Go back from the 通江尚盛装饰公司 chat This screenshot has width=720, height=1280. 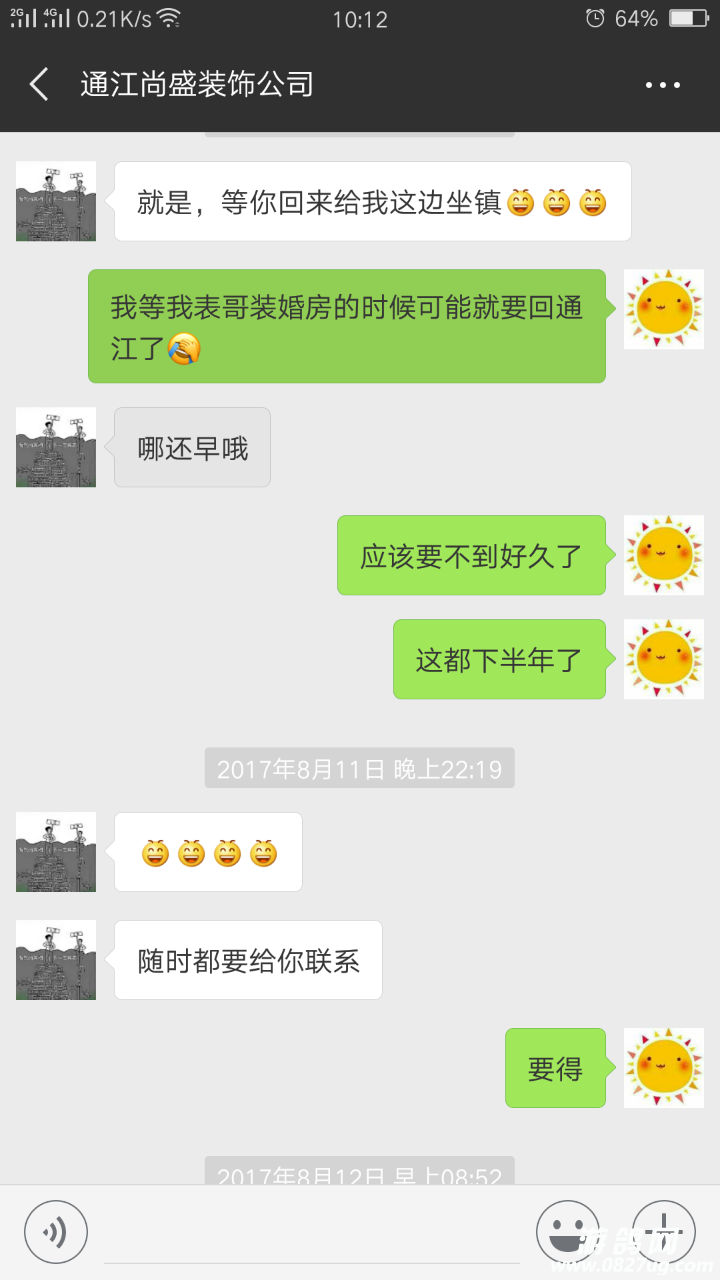[x=40, y=85]
